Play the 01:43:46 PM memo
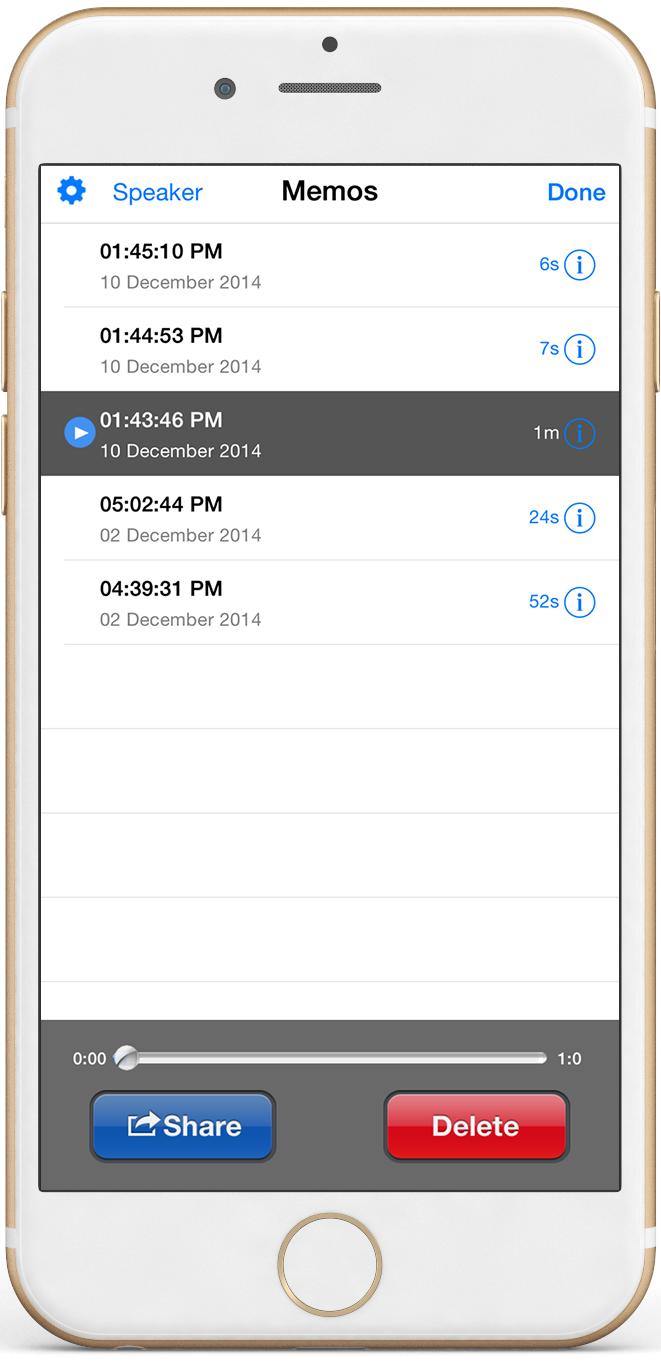Image resolution: width=661 pixels, height=1362 pixels. pyautogui.click(x=80, y=433)
